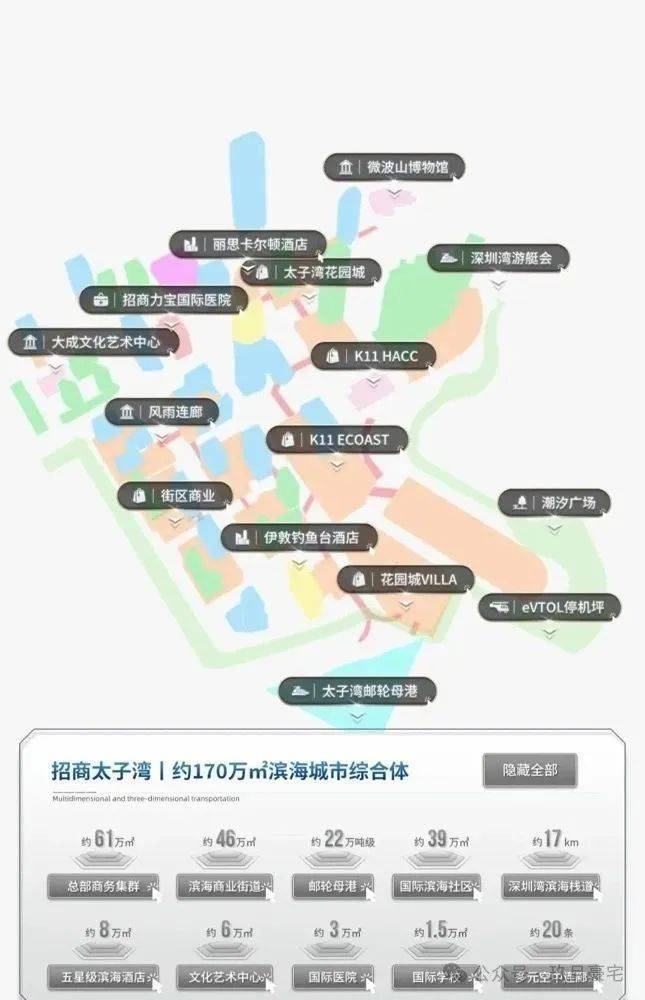This screenshot has height=1000, width=645.
Task: Show the 滨海商业街道 category
Action: [225, 886]
